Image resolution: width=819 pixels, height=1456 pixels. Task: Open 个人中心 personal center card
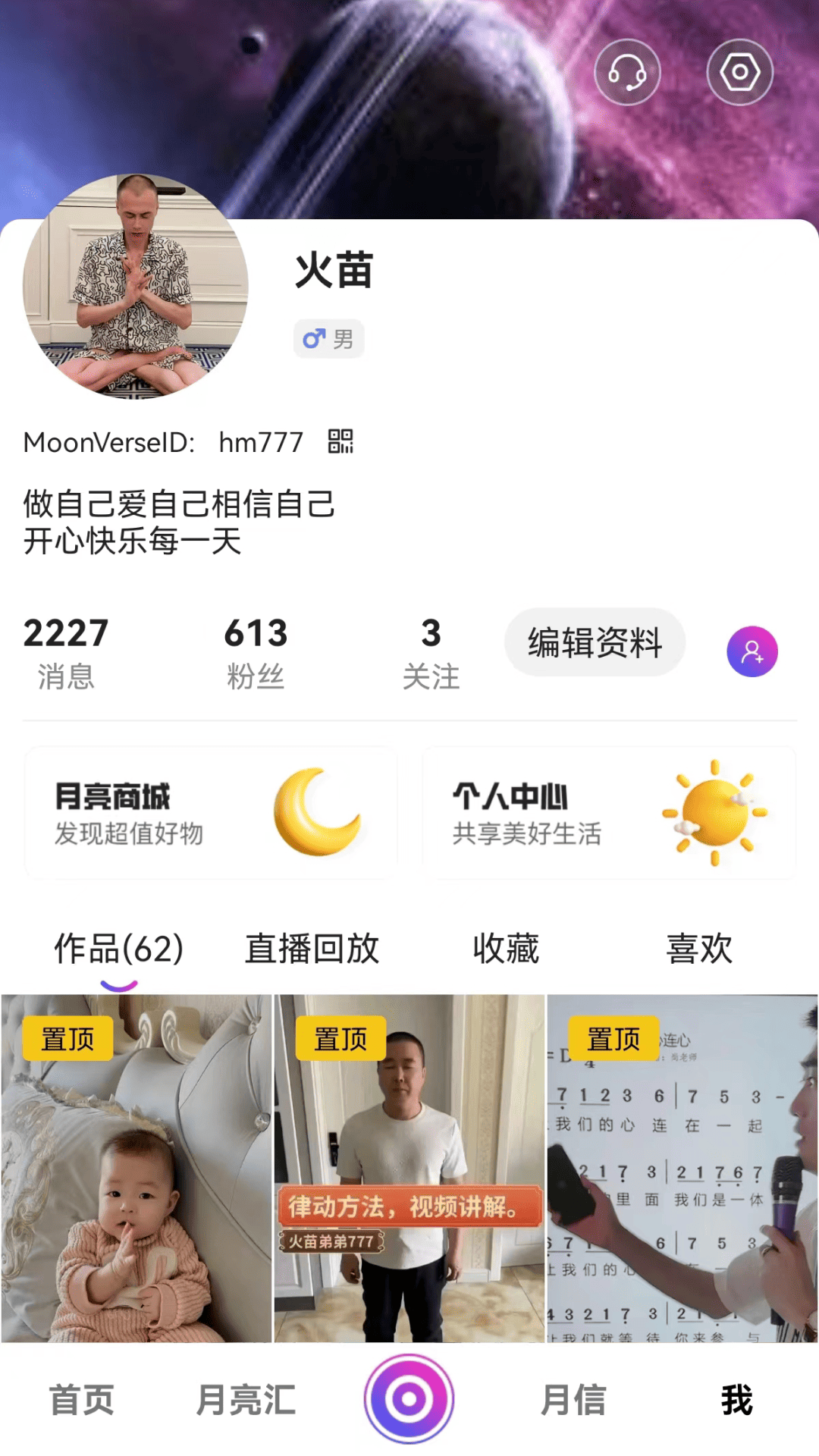coord(609,813)
